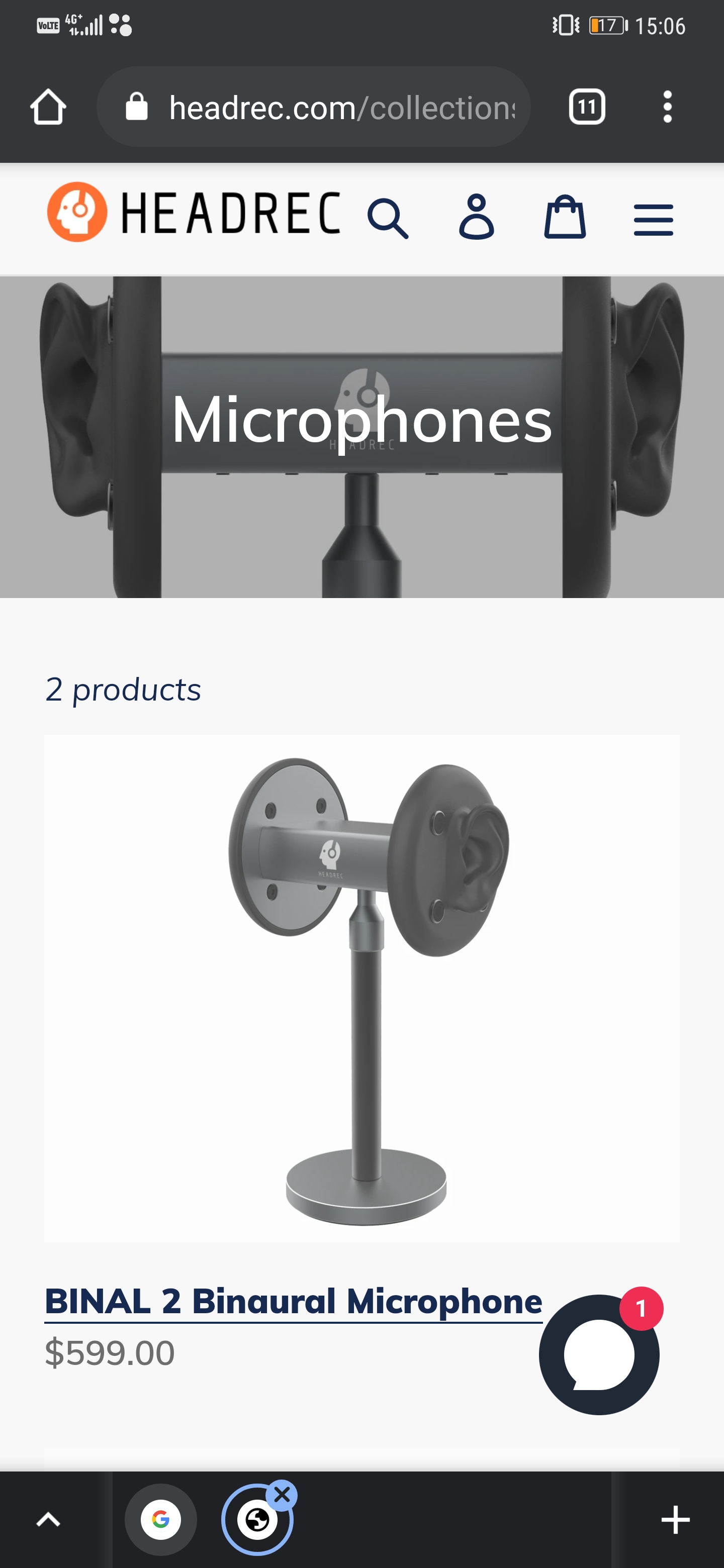Open the site search
The width and height of the screenshot is (724, 1568).
point(388,218)
